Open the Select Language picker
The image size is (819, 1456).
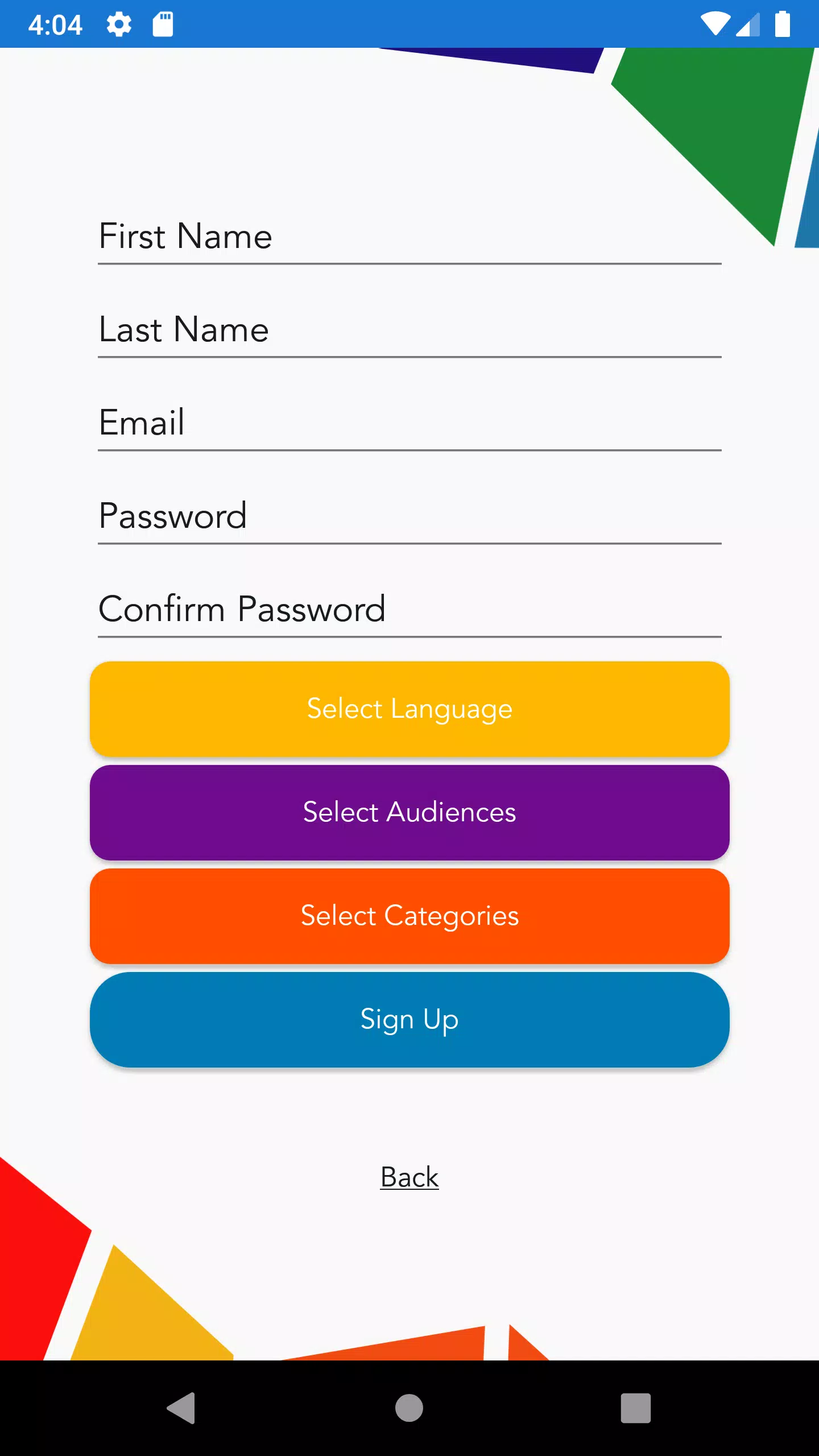tap(409, 709)
